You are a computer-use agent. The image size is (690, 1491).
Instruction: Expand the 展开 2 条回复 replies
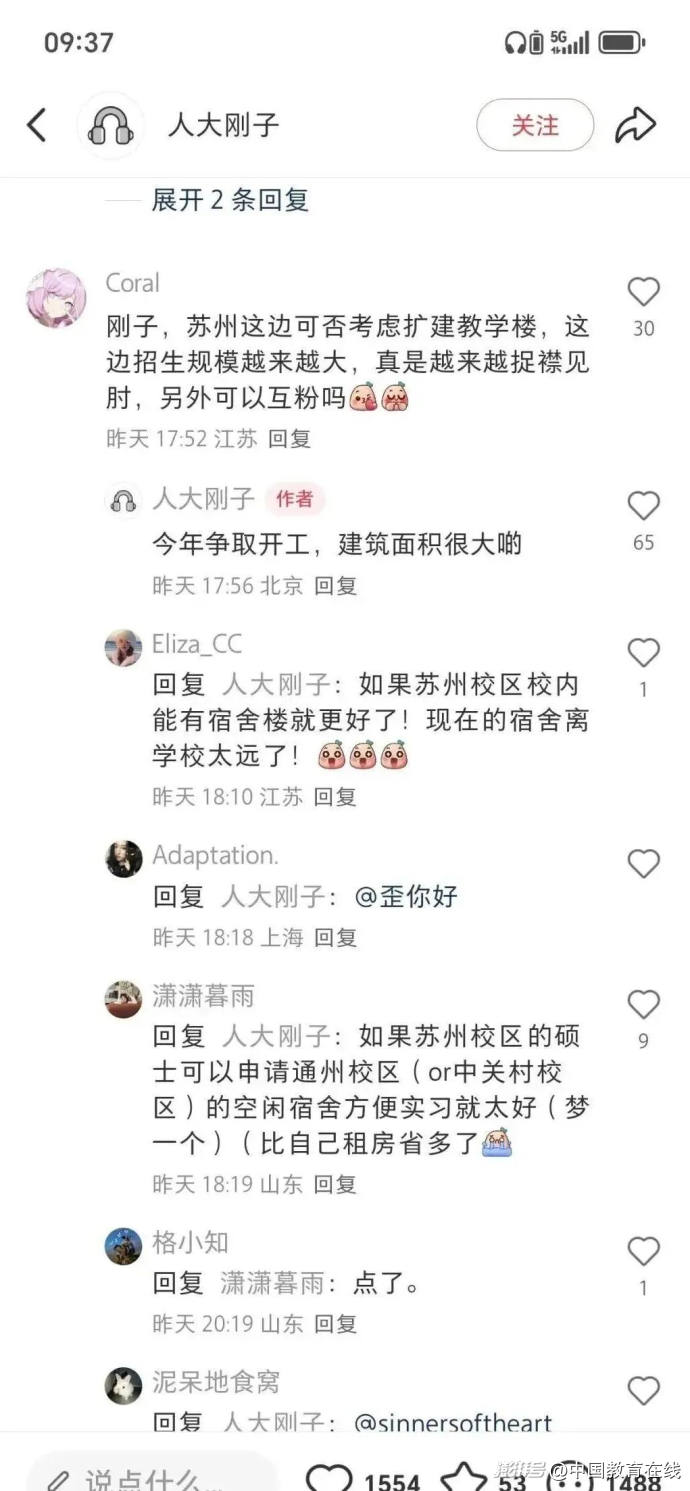(x=230, y=199)
